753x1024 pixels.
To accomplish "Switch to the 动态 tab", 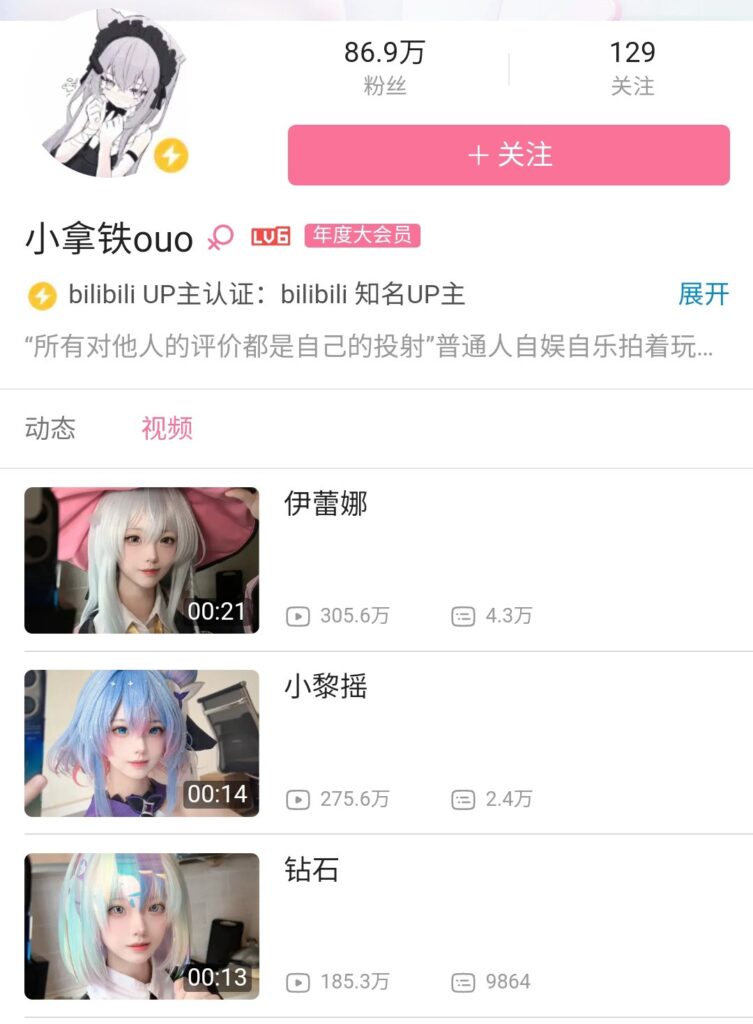I will pyautogui.click(x=50, y=429).
